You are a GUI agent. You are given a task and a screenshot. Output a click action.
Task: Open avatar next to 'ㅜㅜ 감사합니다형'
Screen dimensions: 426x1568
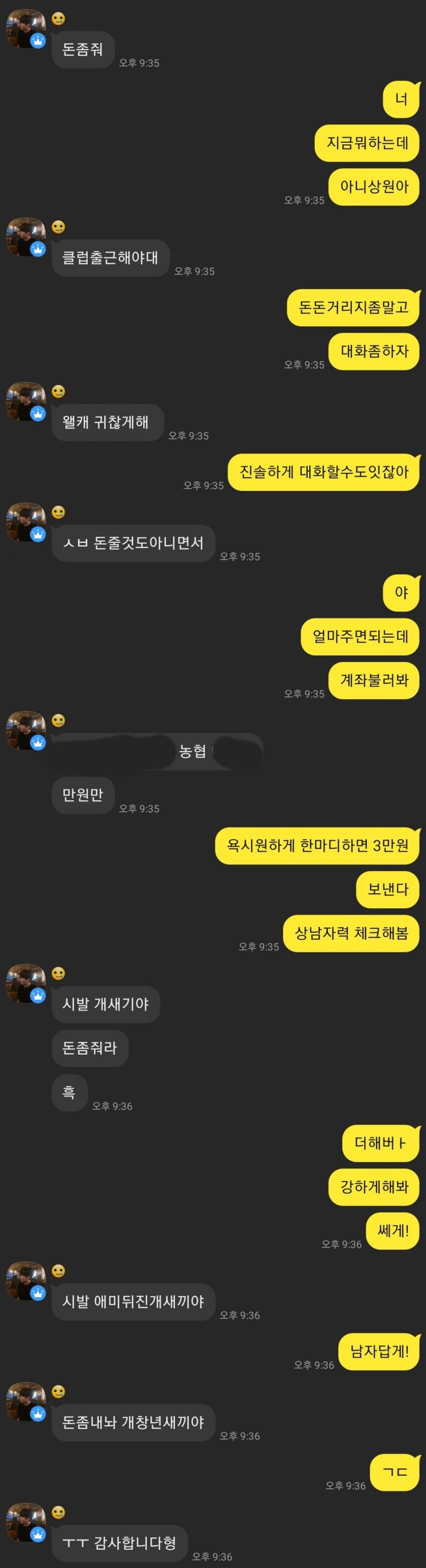[26, 1522]
